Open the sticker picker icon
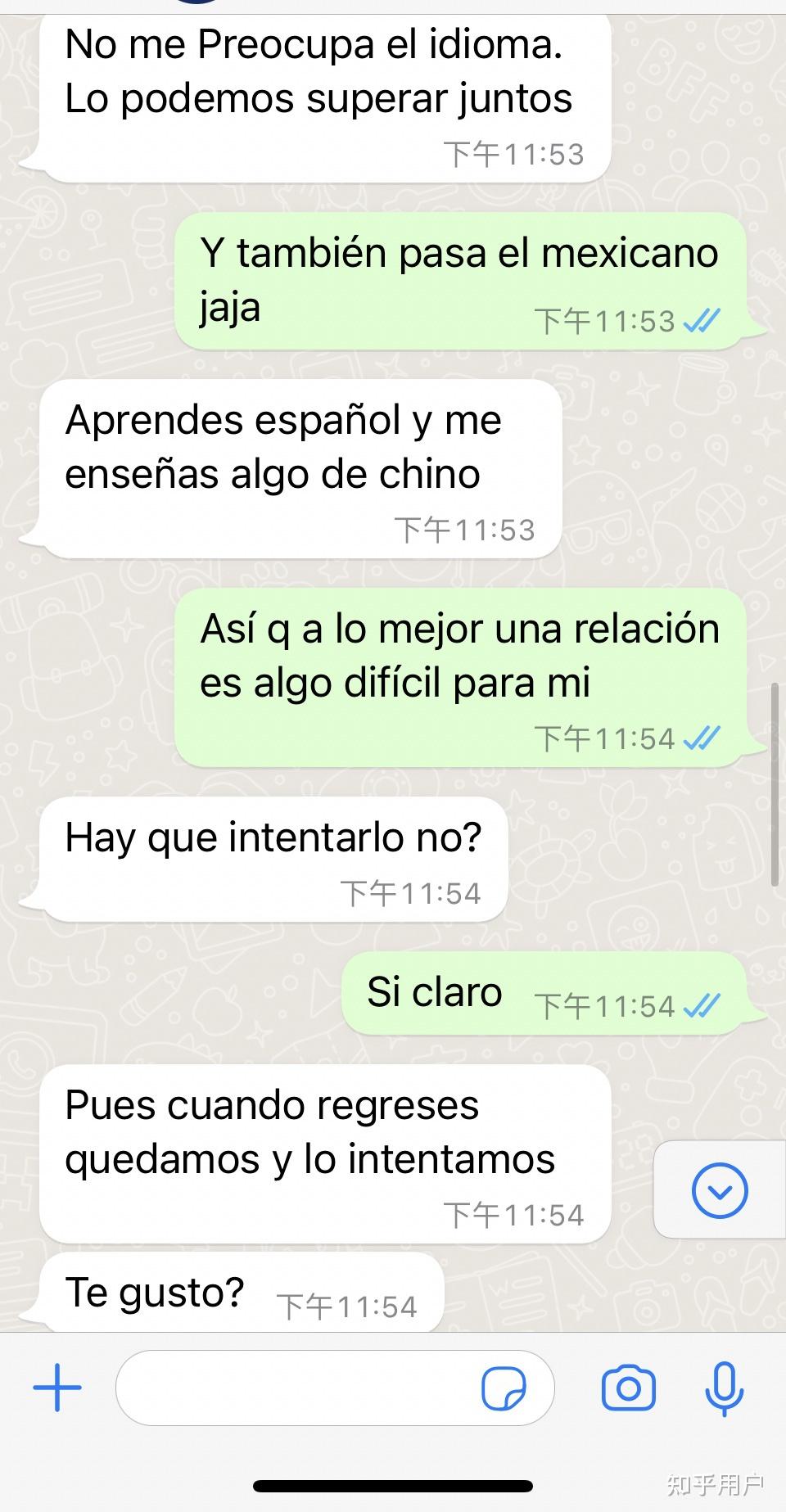 pos(504,1388)
